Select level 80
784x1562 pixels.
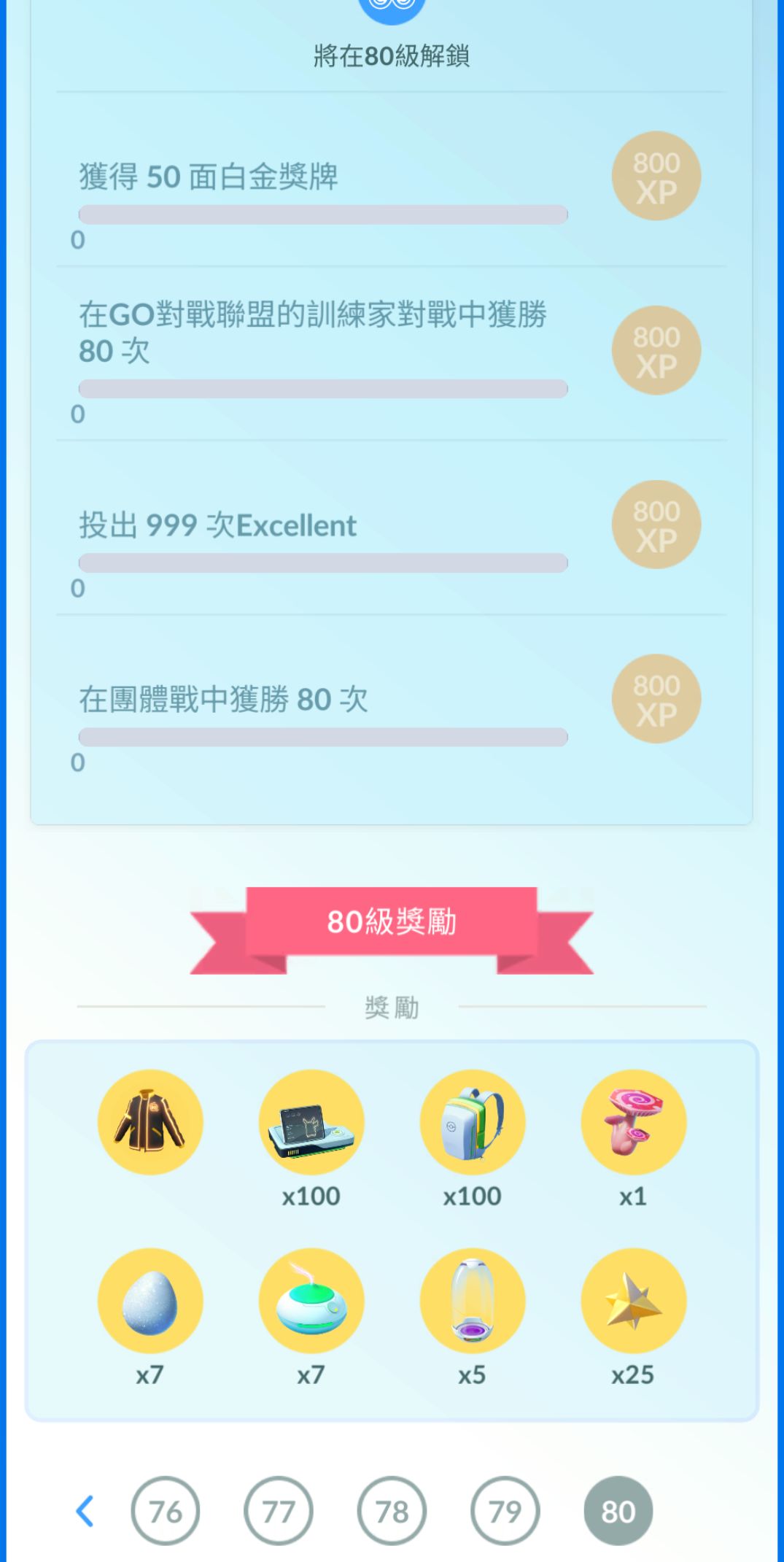pos(618,1511)
